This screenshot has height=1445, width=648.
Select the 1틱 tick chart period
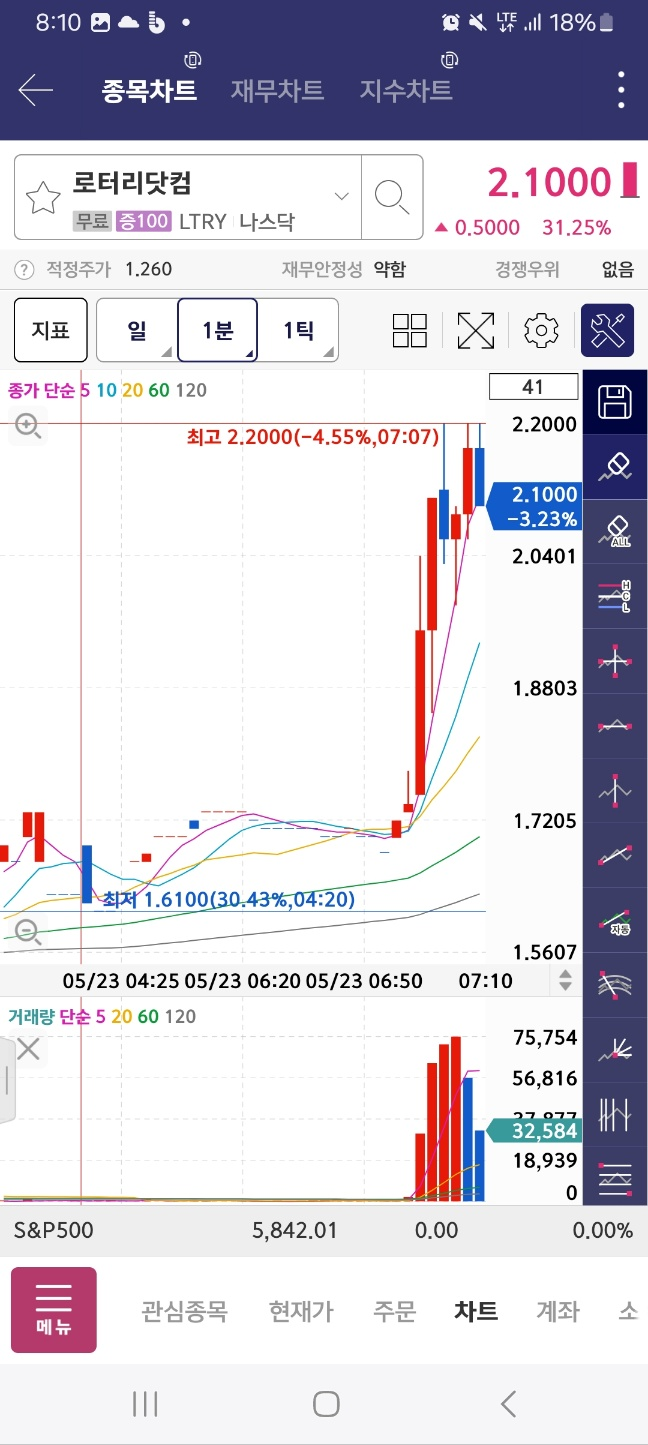(298, 330)
